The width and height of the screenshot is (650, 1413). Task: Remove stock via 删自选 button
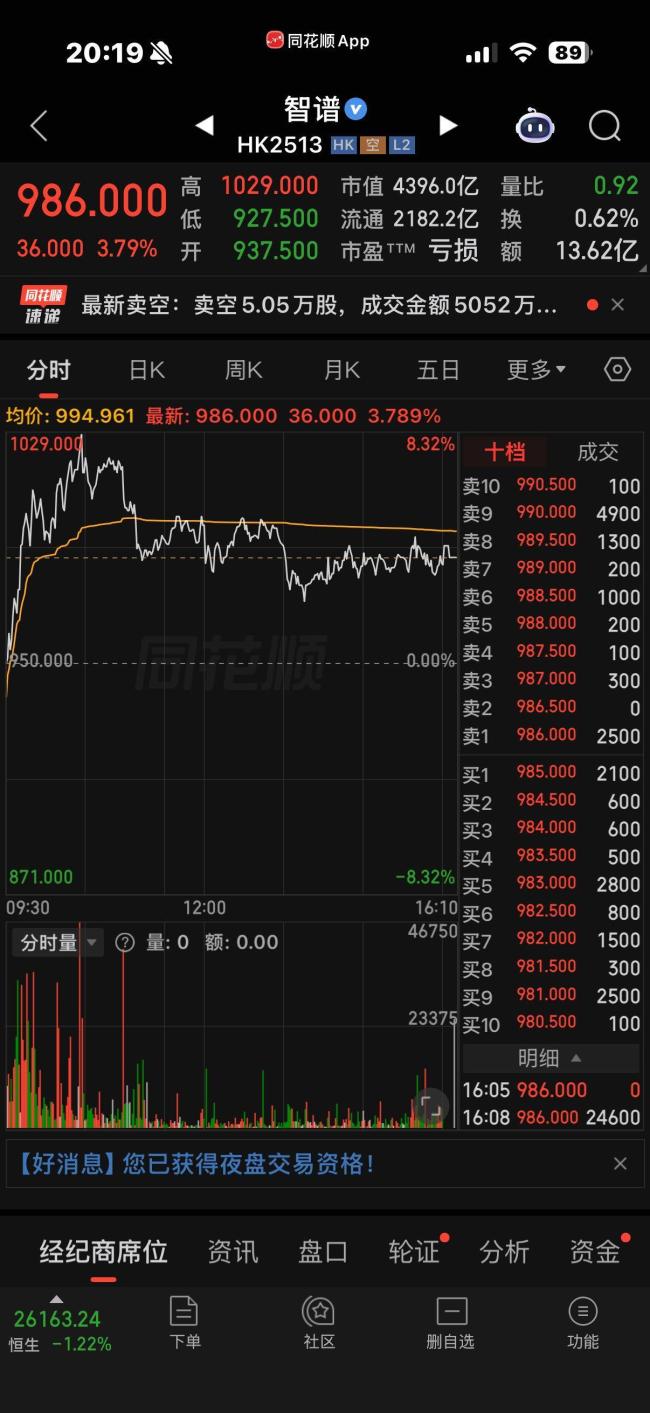450,1323
